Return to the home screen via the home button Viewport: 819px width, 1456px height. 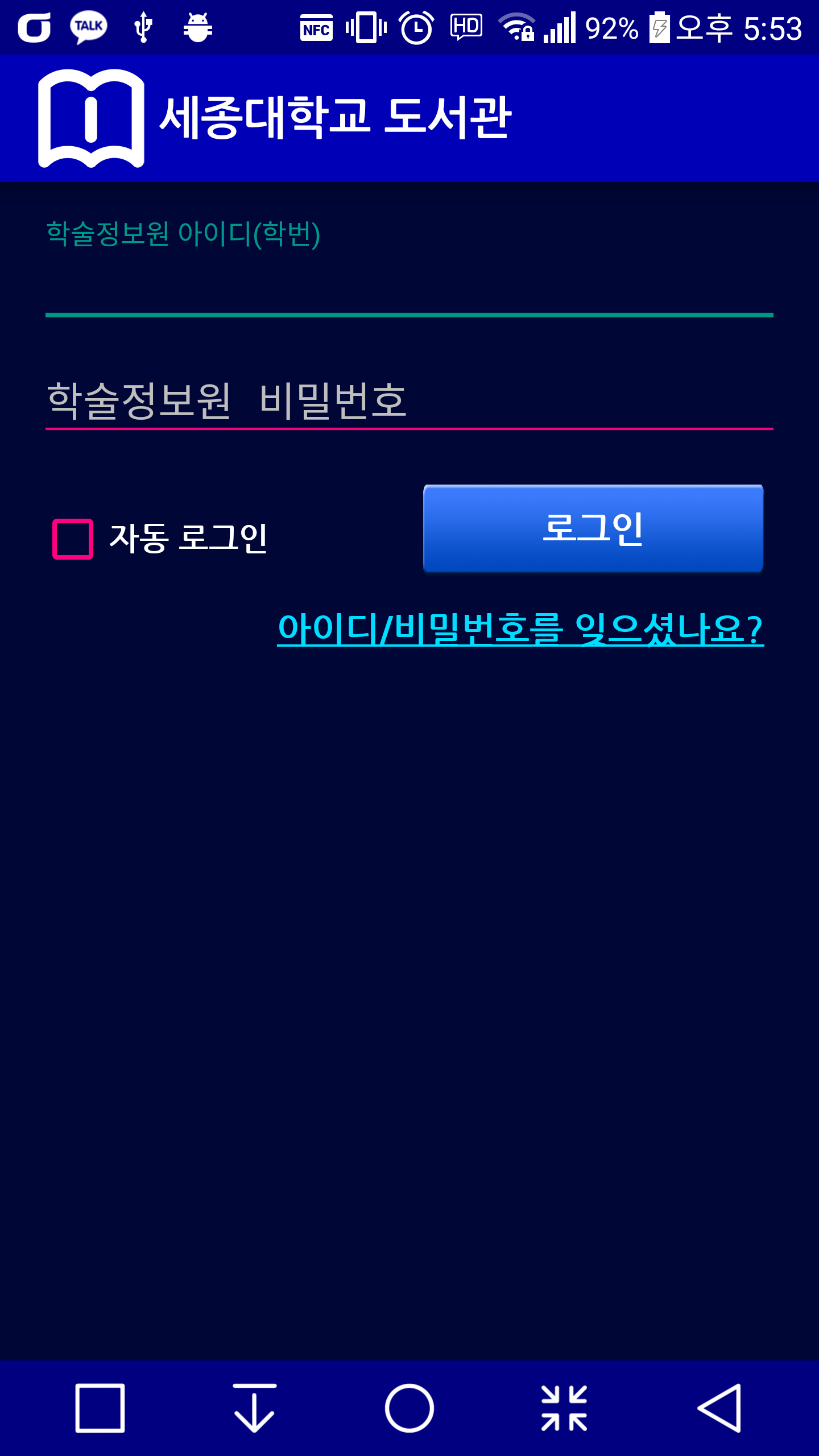coord(409,1408)
